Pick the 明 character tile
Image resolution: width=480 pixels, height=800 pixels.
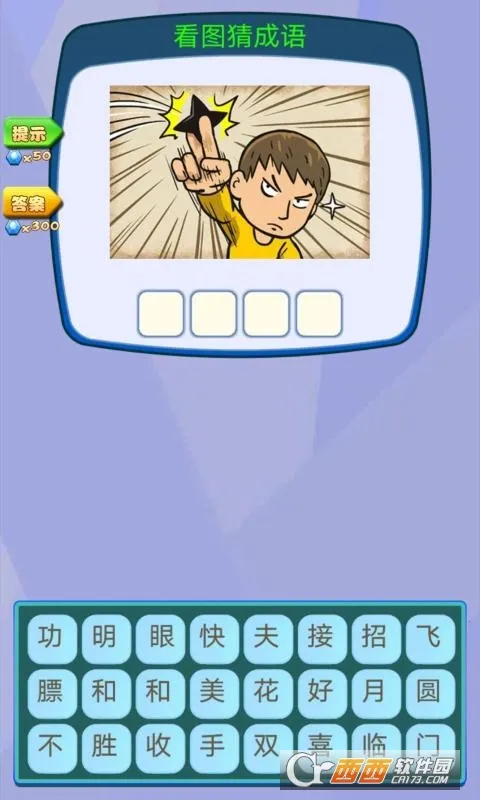(106, 639)
